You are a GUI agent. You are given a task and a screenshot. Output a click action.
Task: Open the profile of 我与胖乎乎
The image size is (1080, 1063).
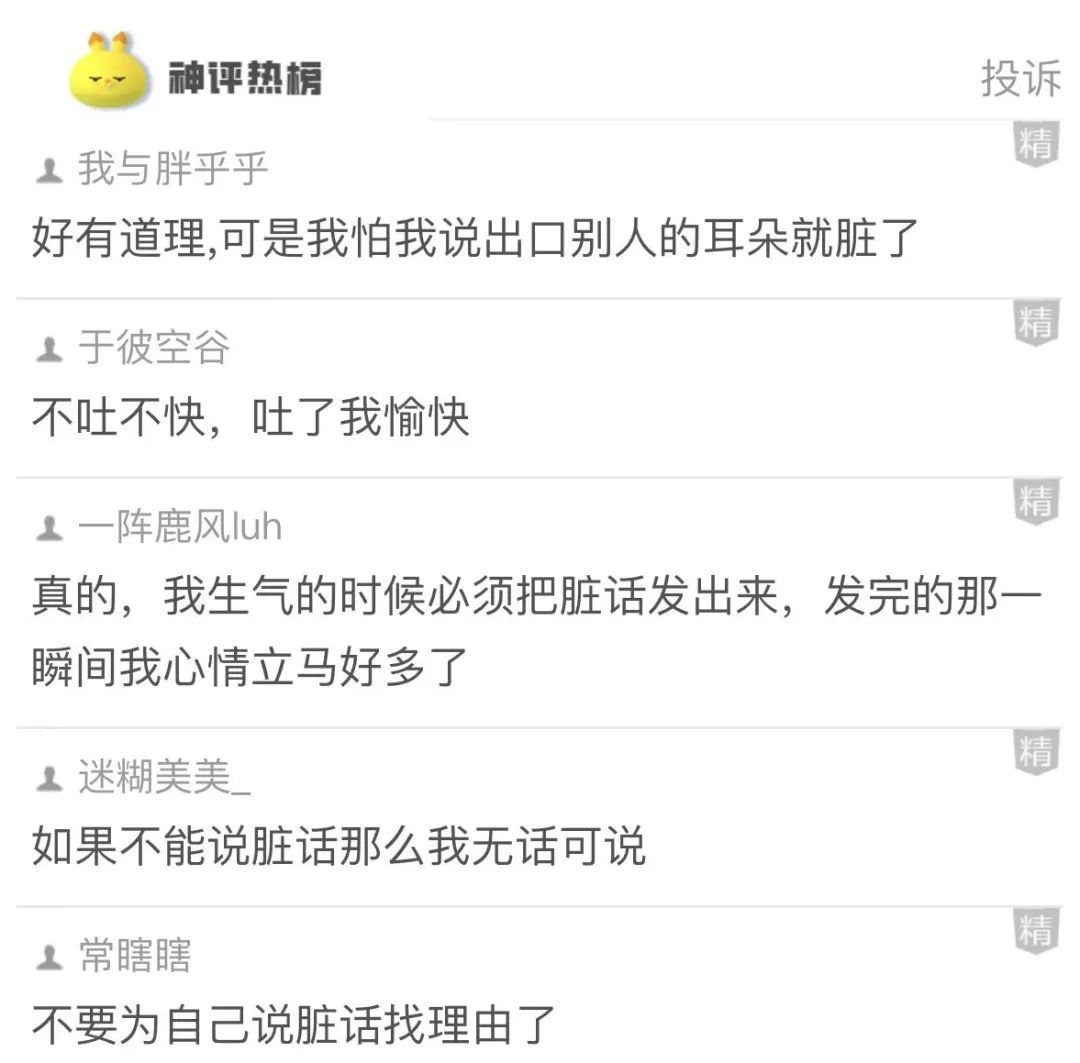[x=172, y=170]
